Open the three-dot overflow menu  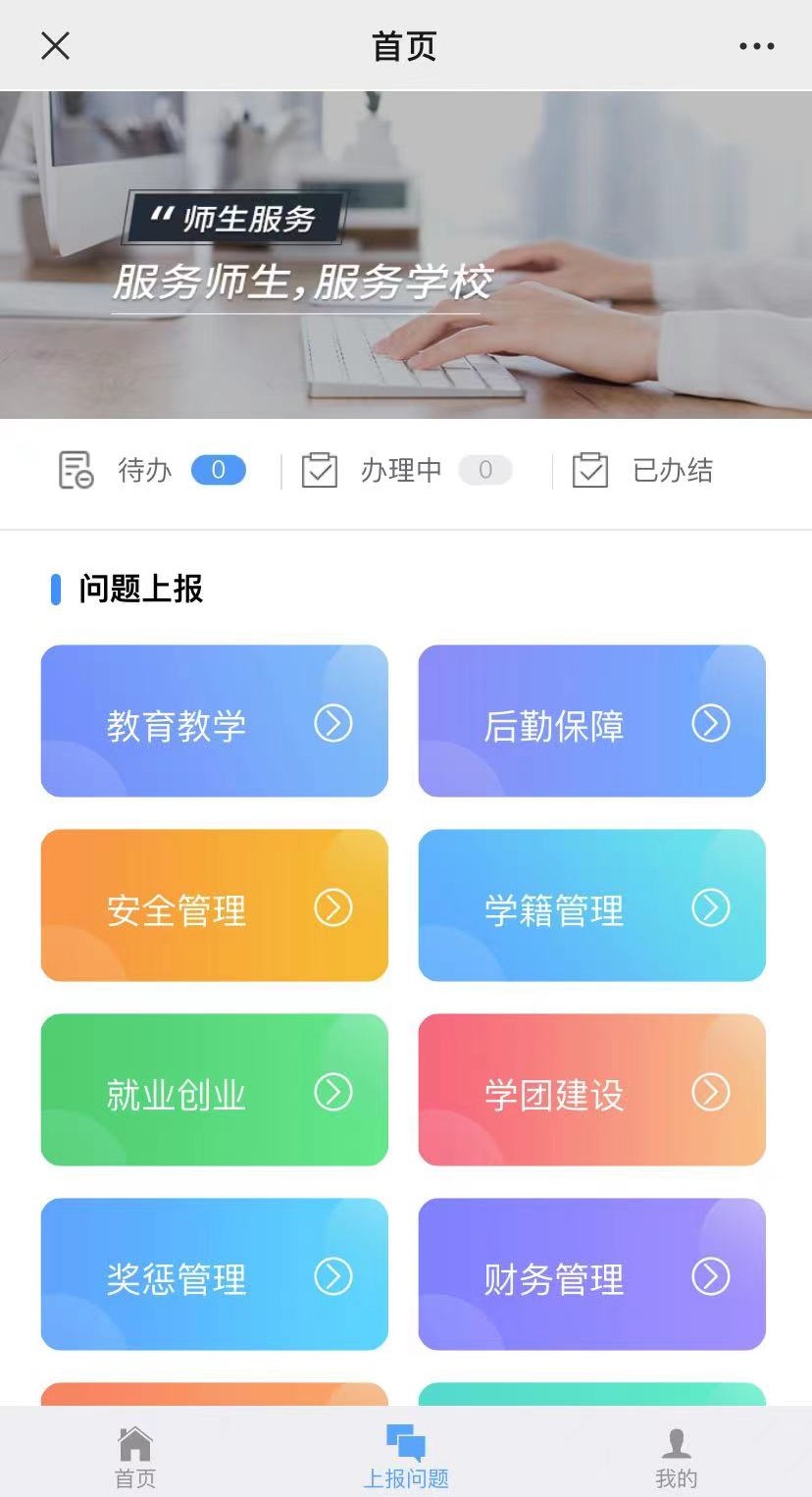click(x=756, y=46)
